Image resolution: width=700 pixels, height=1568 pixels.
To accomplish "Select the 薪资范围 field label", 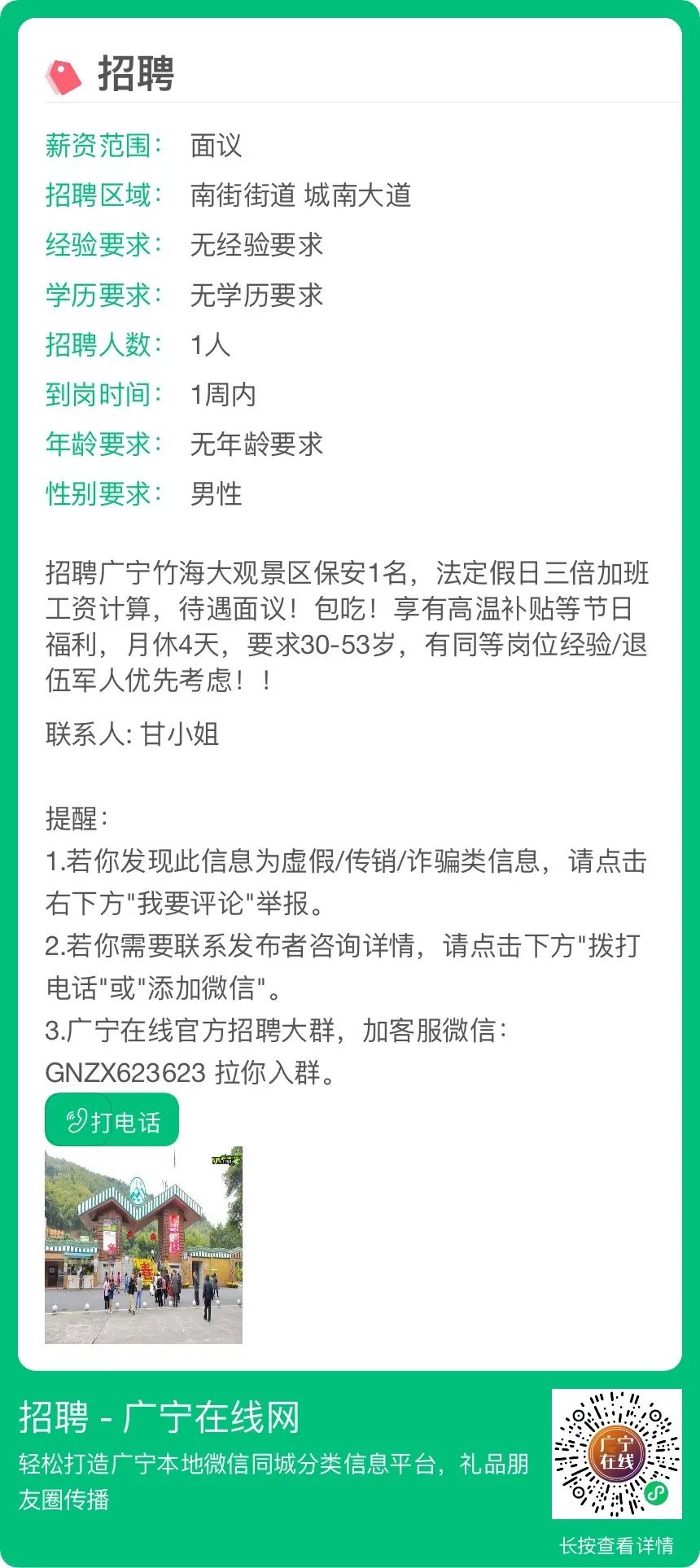I will coord(98,145).
